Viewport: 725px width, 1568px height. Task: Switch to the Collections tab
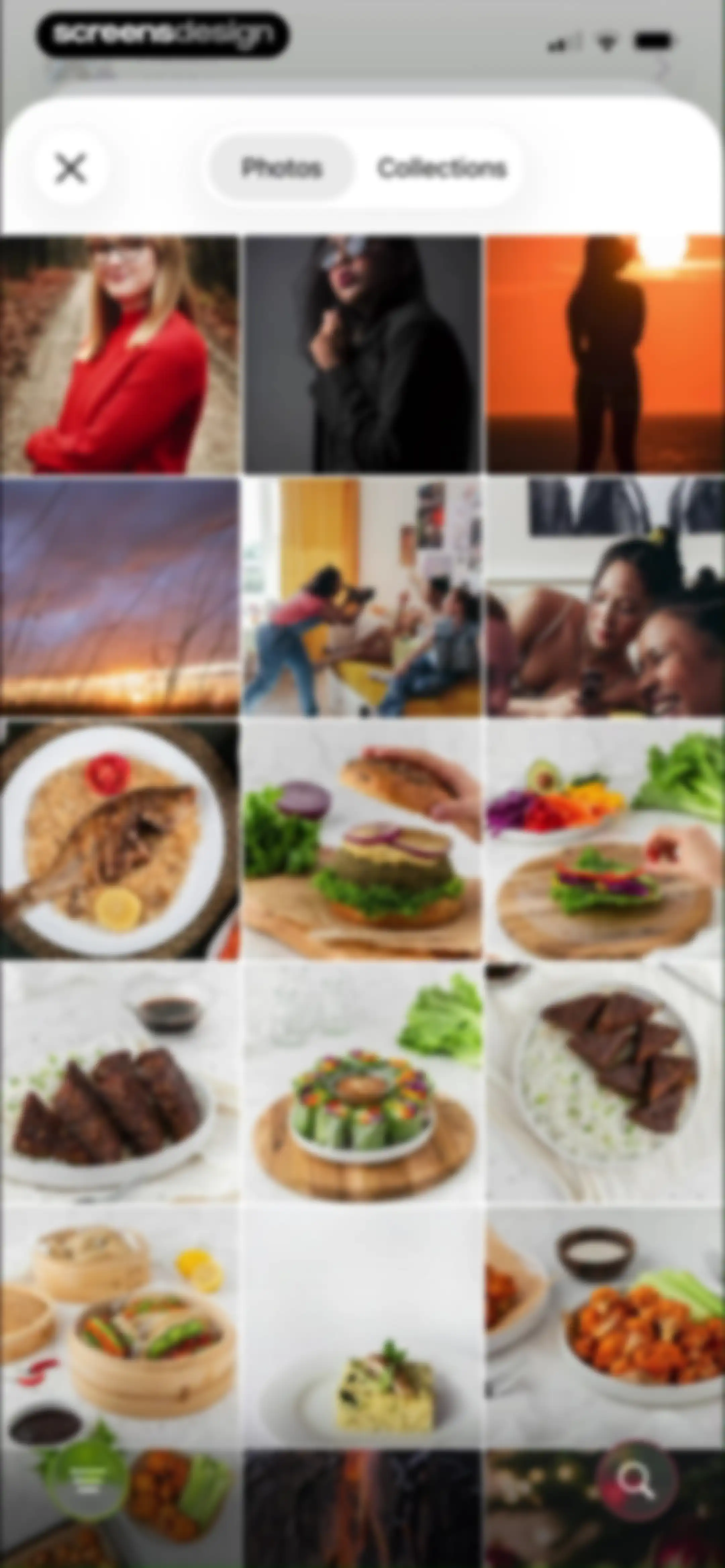tap(442, 168)
